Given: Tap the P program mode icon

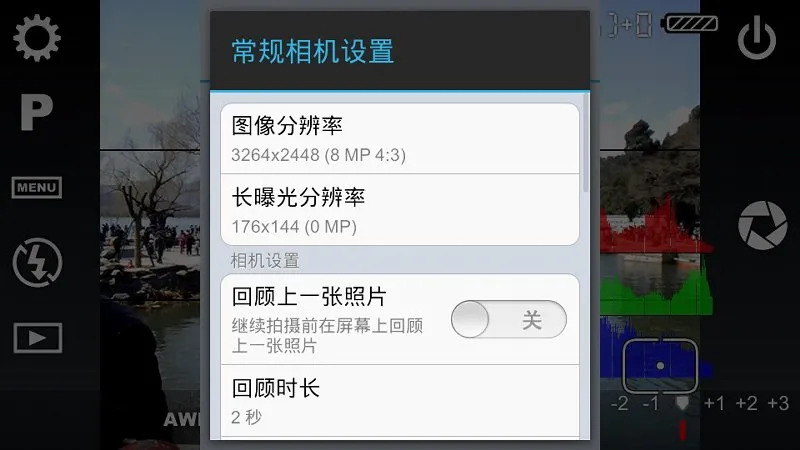Looking at the screenshot, I should (x=37, y=113).
